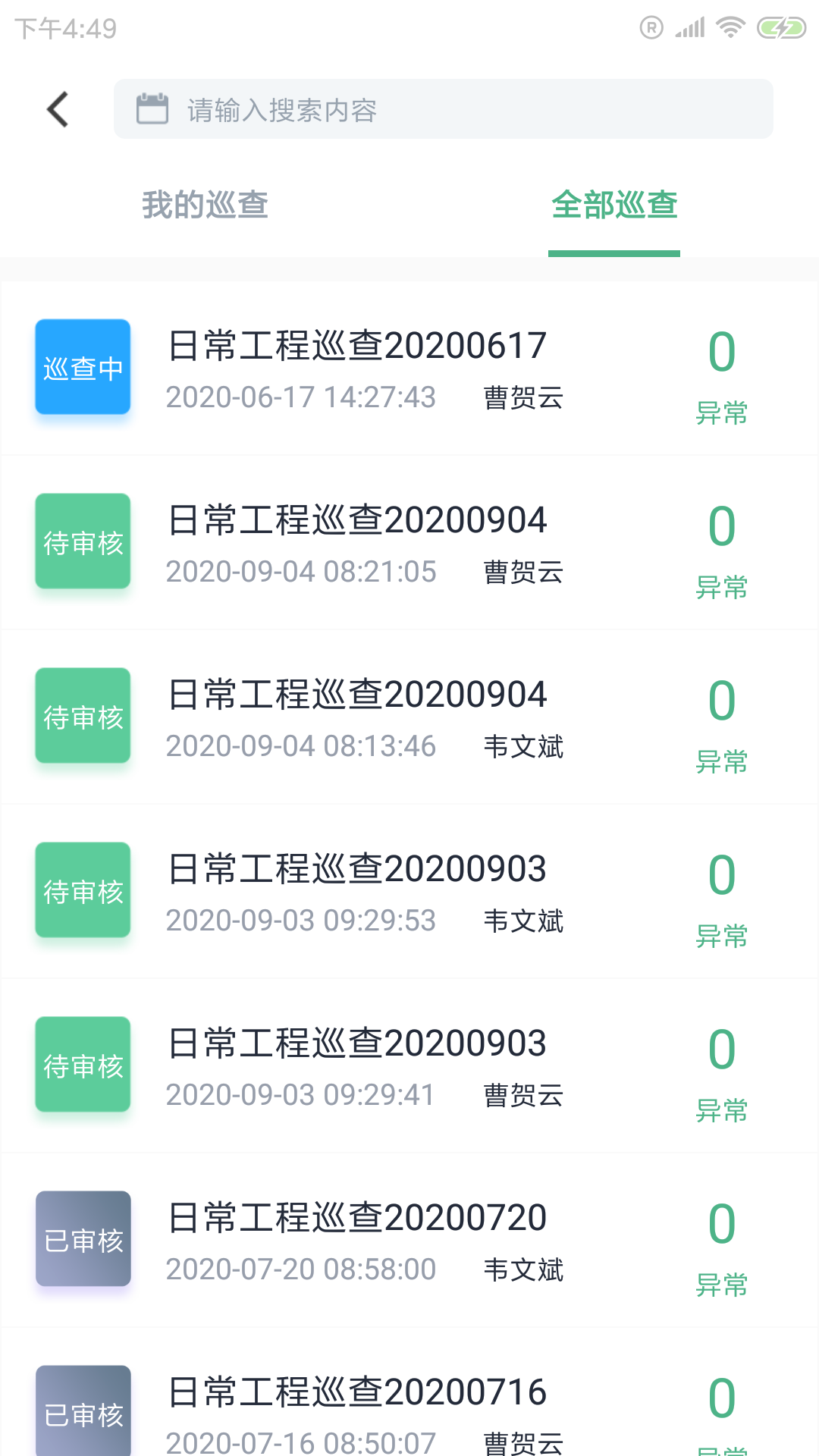The image size is (819, 1456).
Task: Open the 2020-09-03 09:29:41 inspection by 曹贺云
Action: [x=409, y=1066]
